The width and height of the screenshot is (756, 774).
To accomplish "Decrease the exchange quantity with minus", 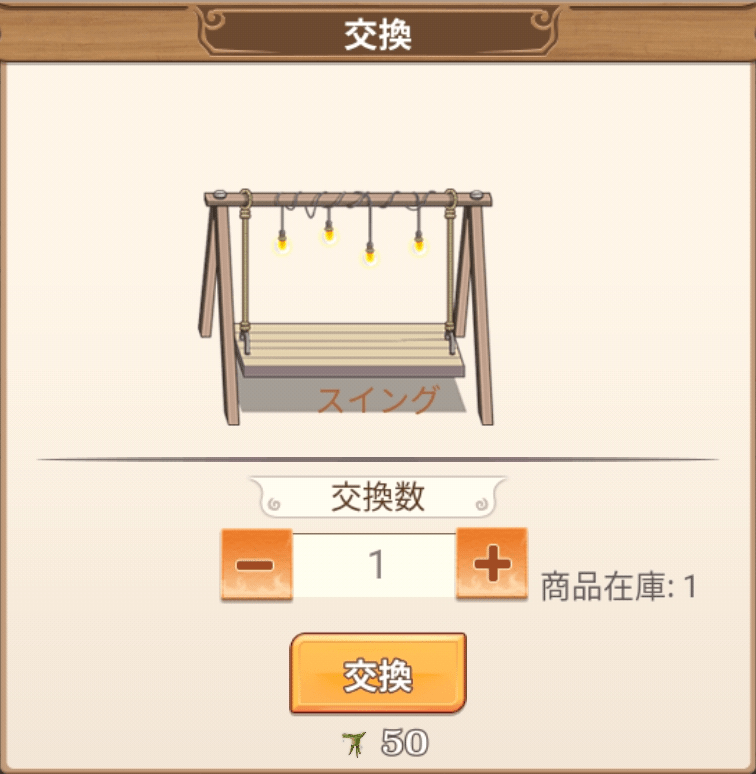I will point(256,565).
